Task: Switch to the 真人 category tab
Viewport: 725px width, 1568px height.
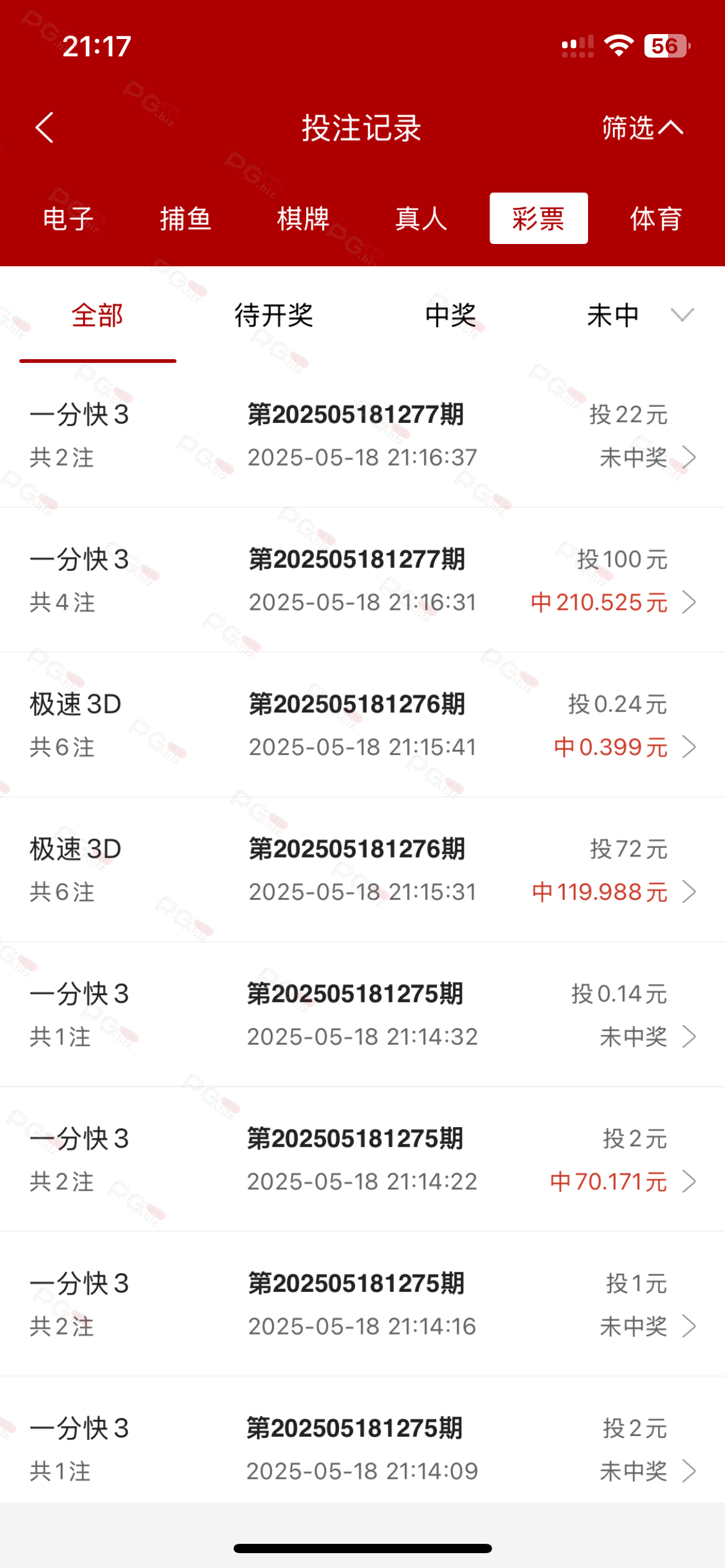Action: (x=421, y=219)
